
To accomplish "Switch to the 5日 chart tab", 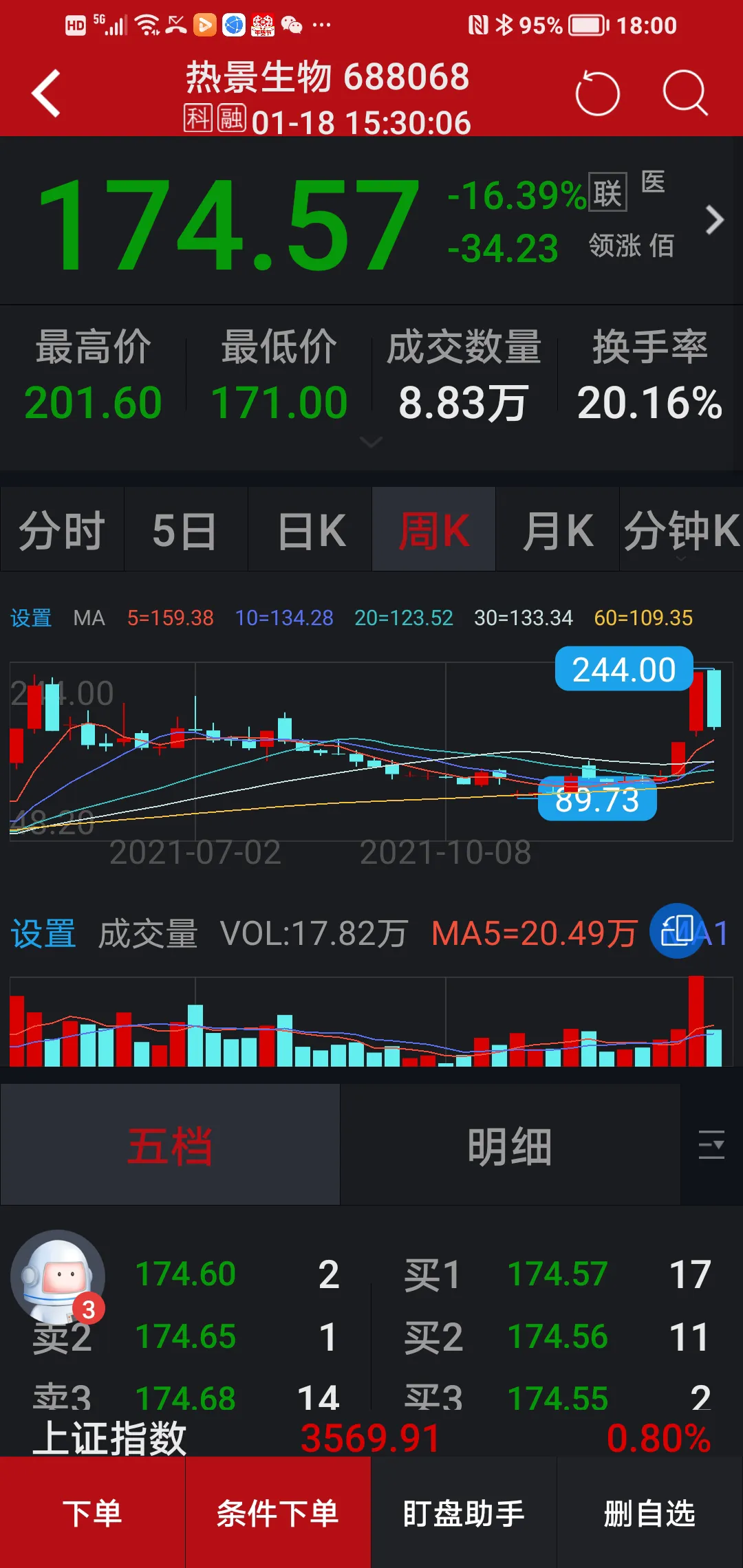I will (x=186, y=530).
